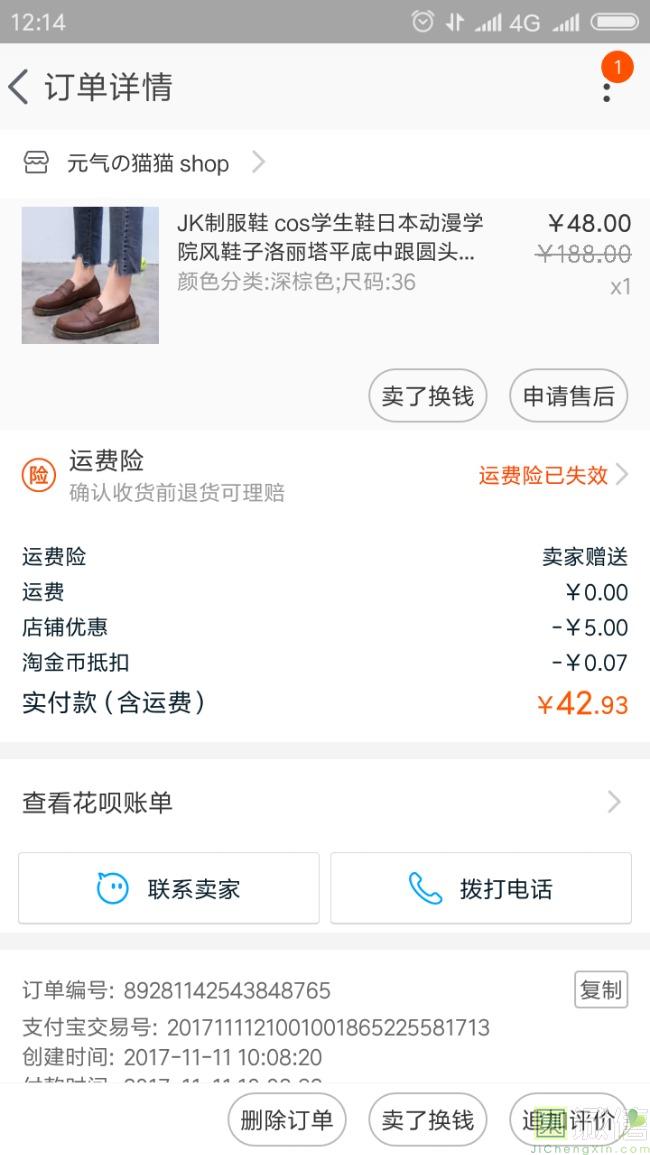Tap 联系卖家 to message the seller
This screenshot has height=1155, width=650.
(169, 888)
